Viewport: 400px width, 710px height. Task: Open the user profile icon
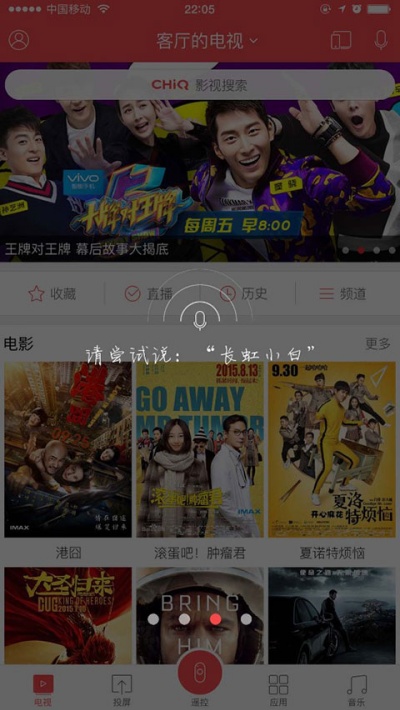point(19,40)
